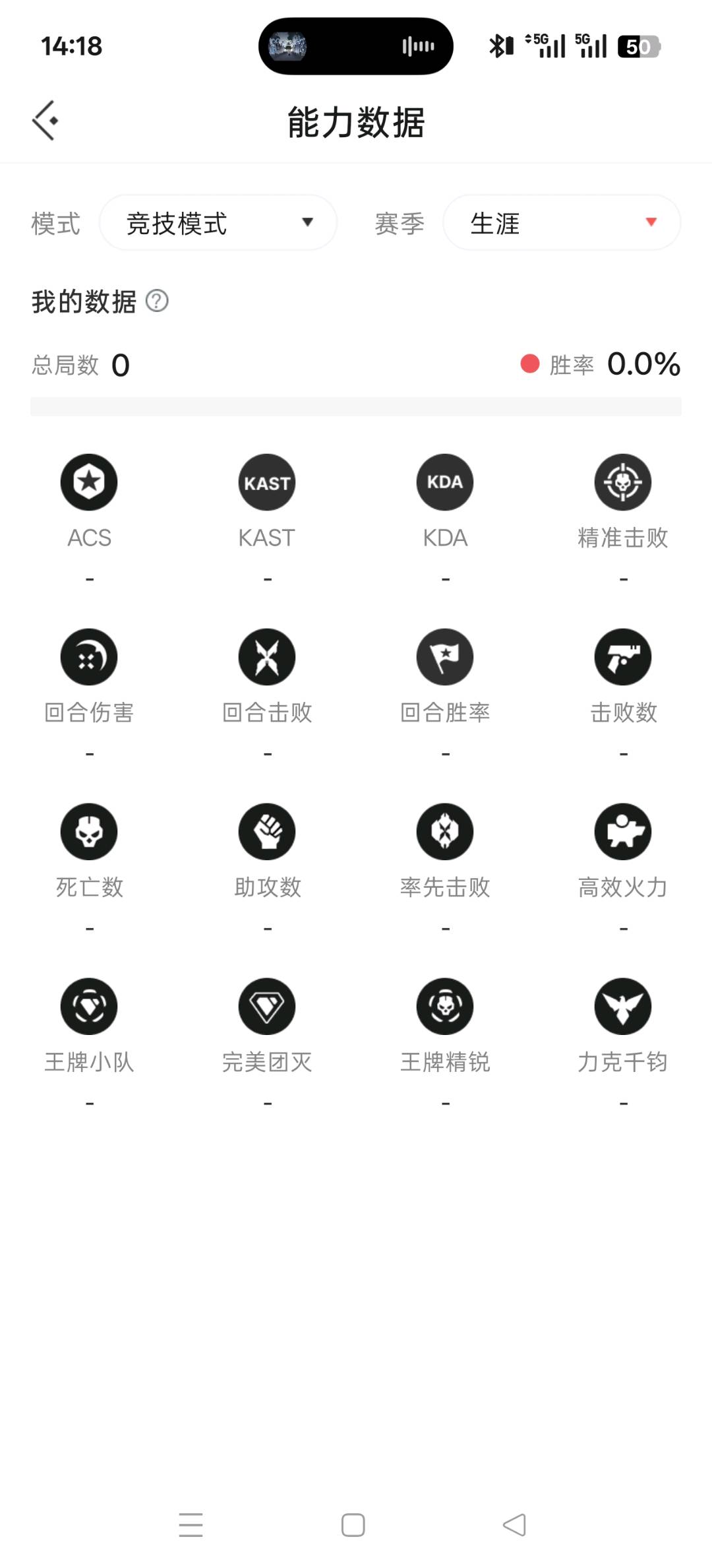Open the 竞技模式 mode dropdown
This screenshot has width=712, height=1568.
(218, 223)
